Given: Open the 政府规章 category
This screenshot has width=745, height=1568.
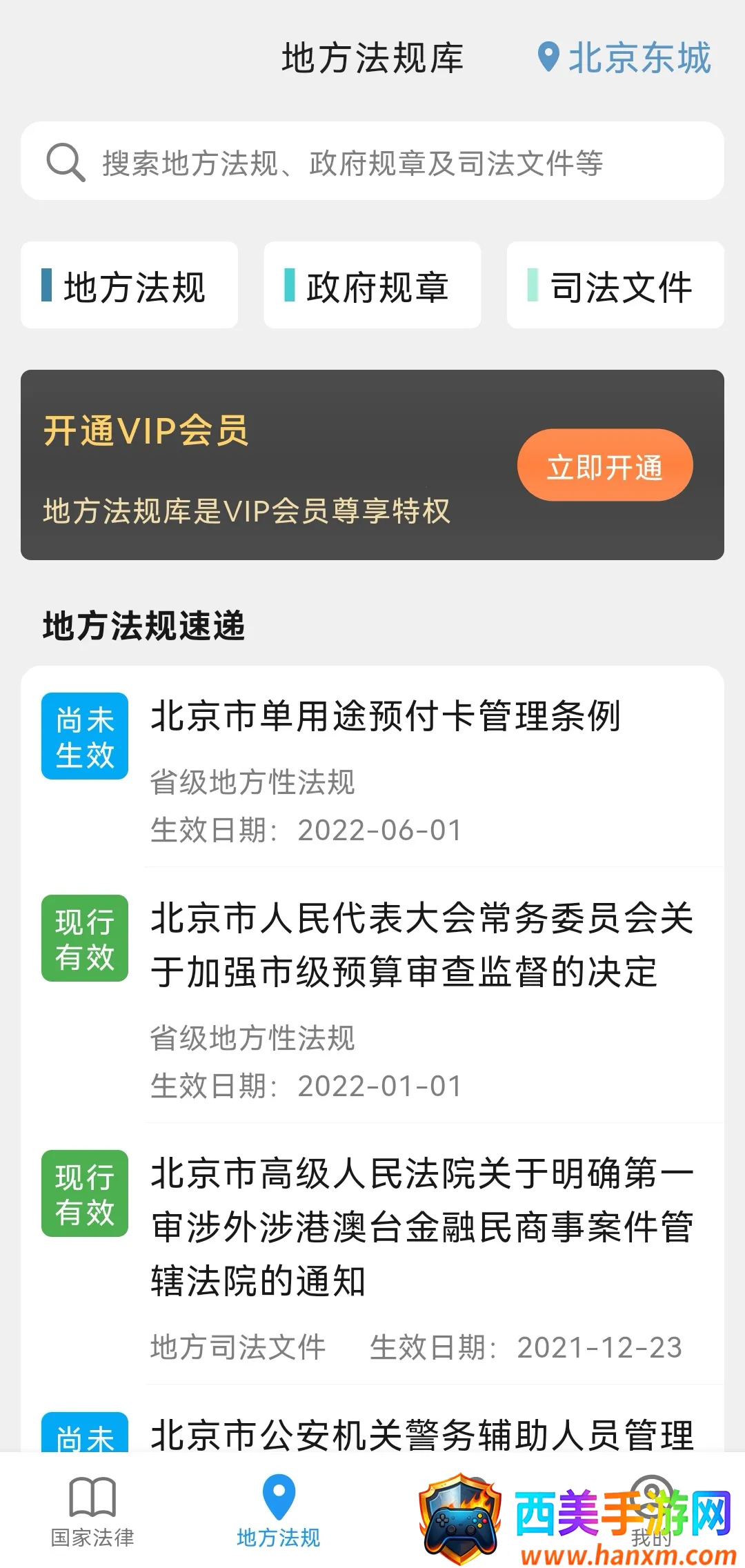Looking at the screenshot, I should click(x=372, y=286).
